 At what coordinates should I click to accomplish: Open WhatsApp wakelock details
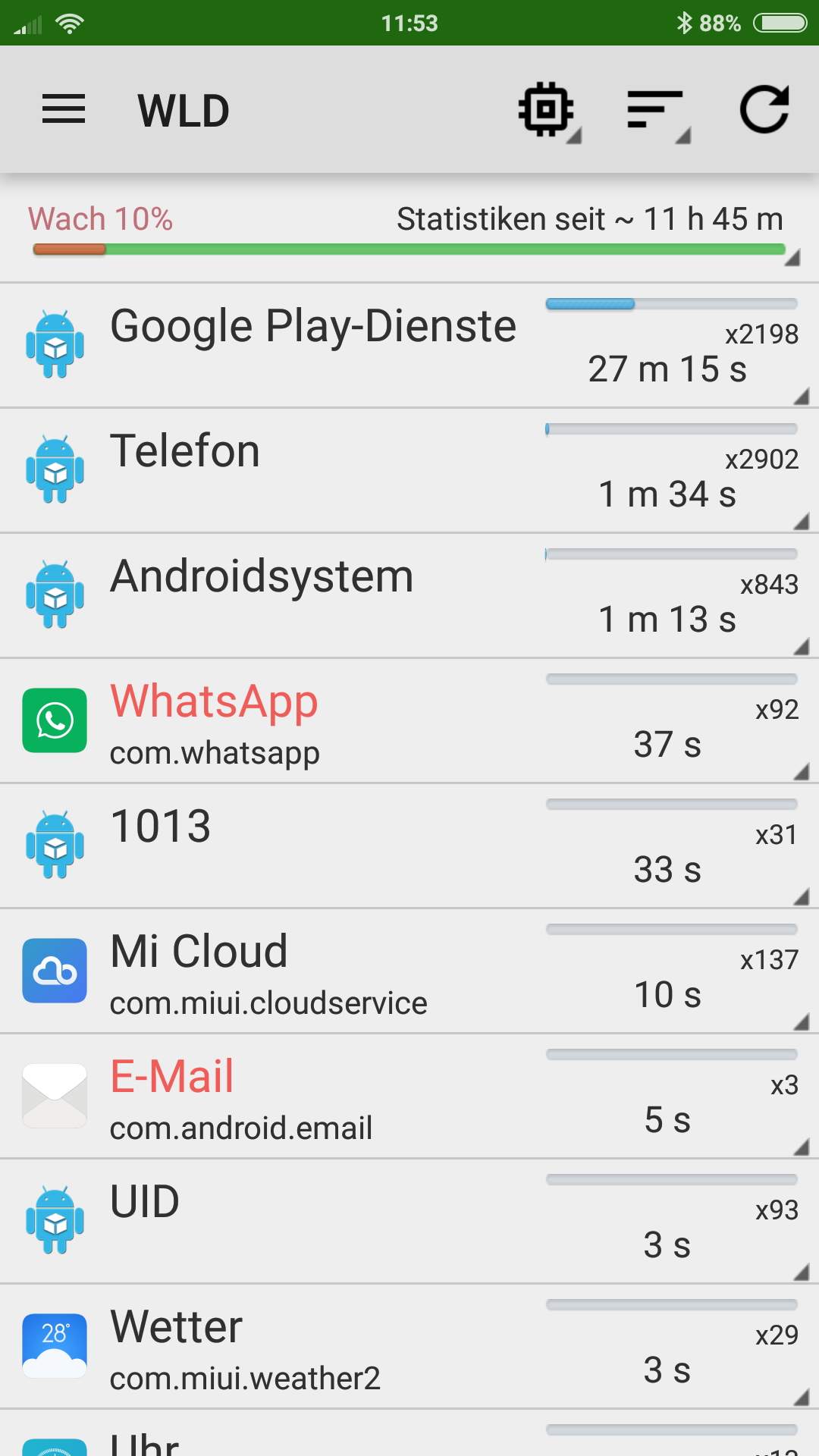point(409,721)
